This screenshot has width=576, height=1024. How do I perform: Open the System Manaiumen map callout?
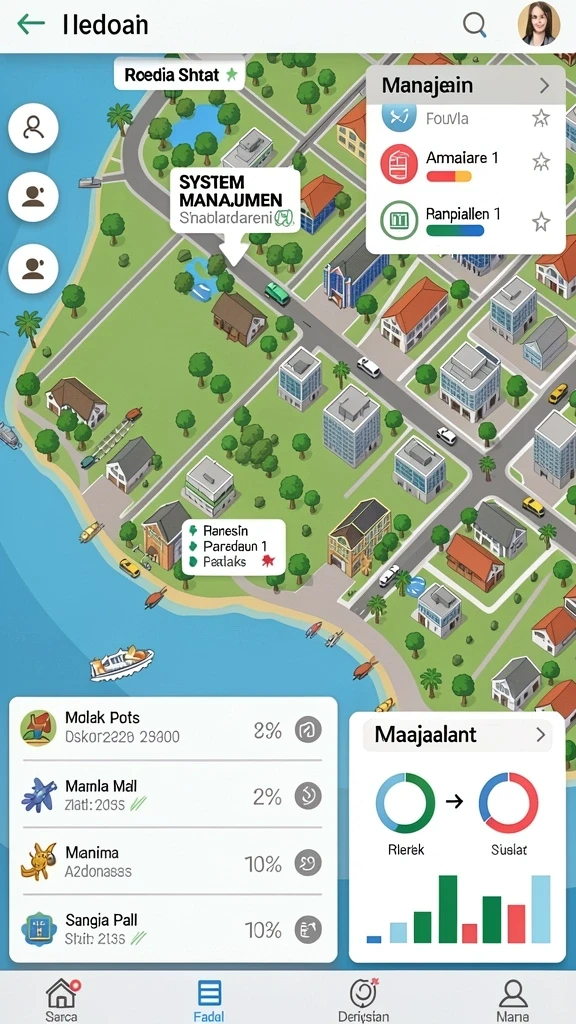point(235,200)
